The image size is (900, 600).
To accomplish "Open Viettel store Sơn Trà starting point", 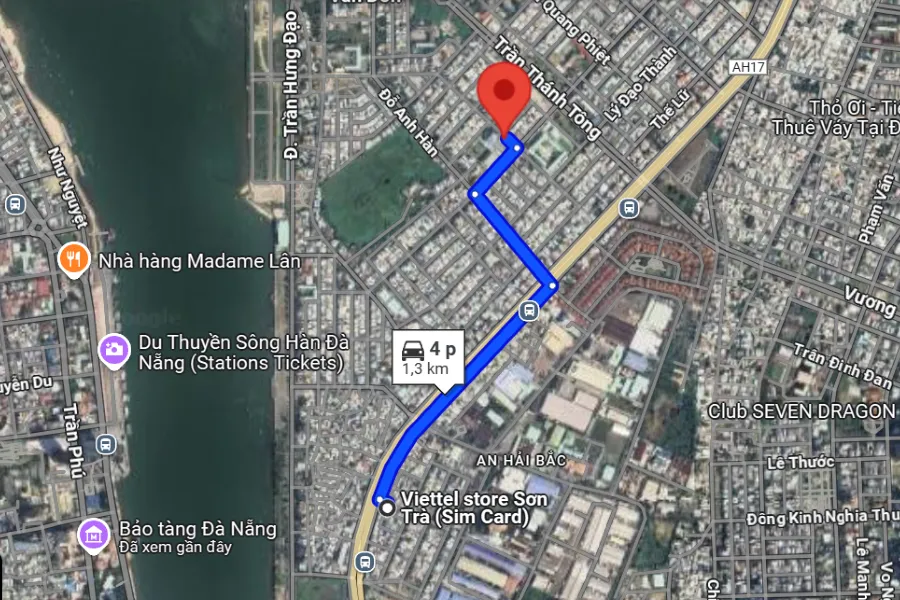I will point(387,508).
